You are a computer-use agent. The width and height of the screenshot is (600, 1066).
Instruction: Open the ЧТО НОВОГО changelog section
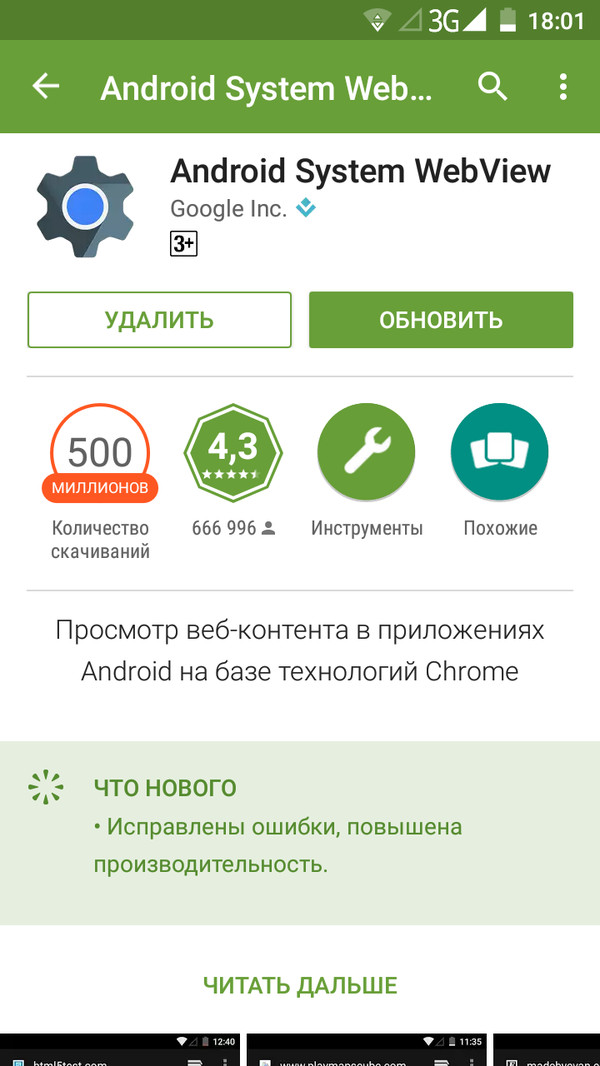pyautogui.click(x=165, y=787)
